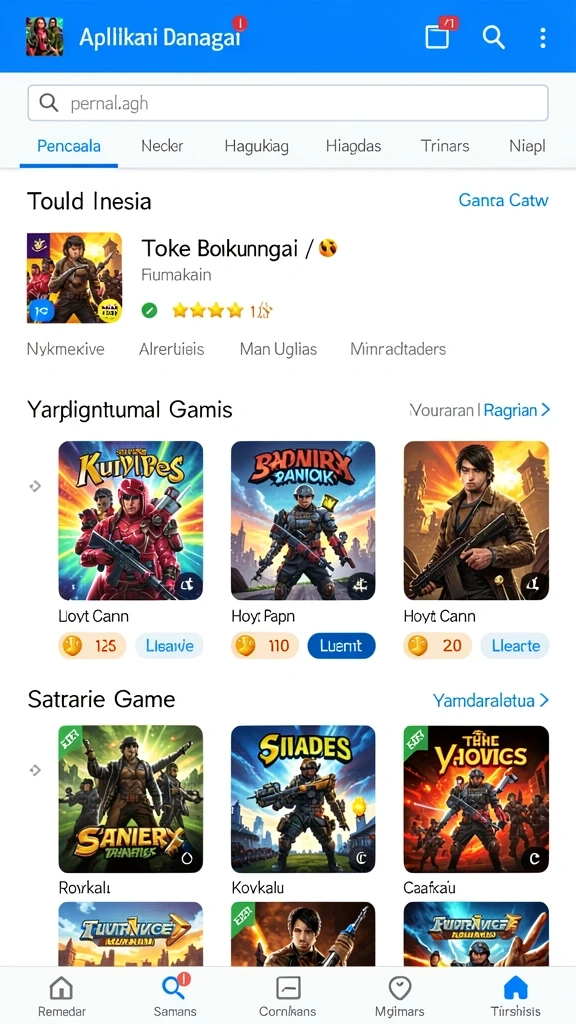
Task: Switch to the Mgimars bottom tab
Action: click(x=400, y=997)
